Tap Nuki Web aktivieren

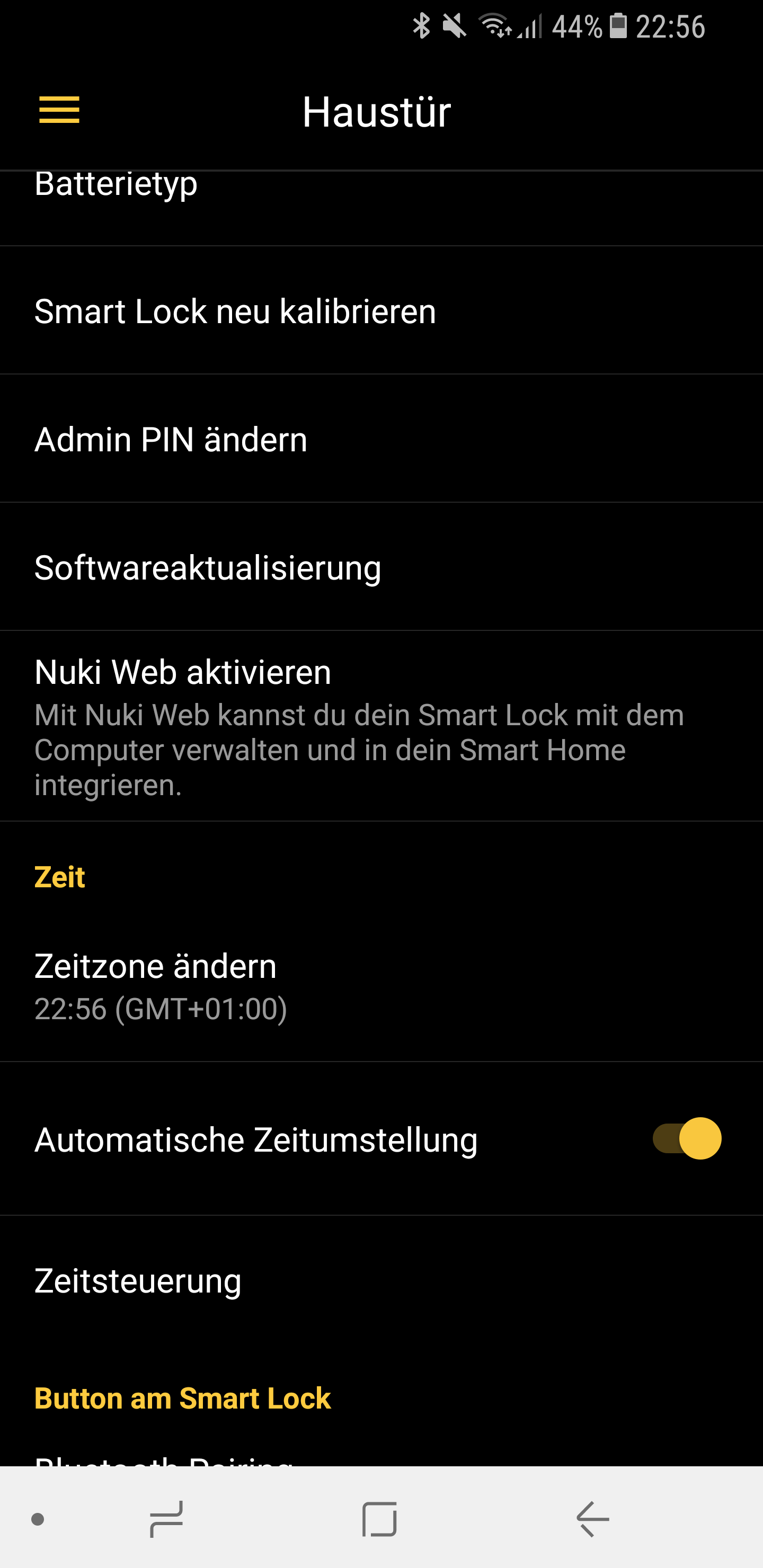tap(183, 673)
